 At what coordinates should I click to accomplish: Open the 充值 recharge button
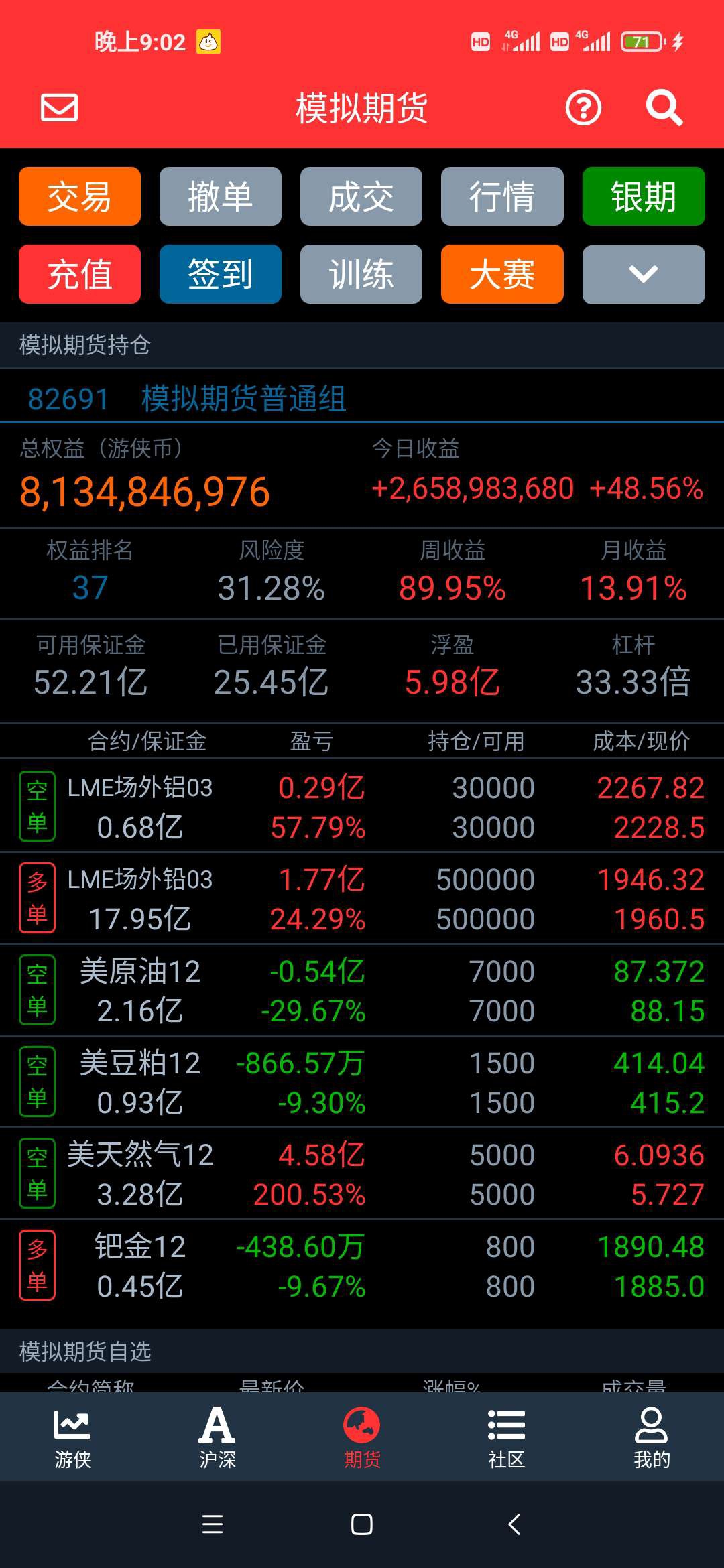coord(80,274)
